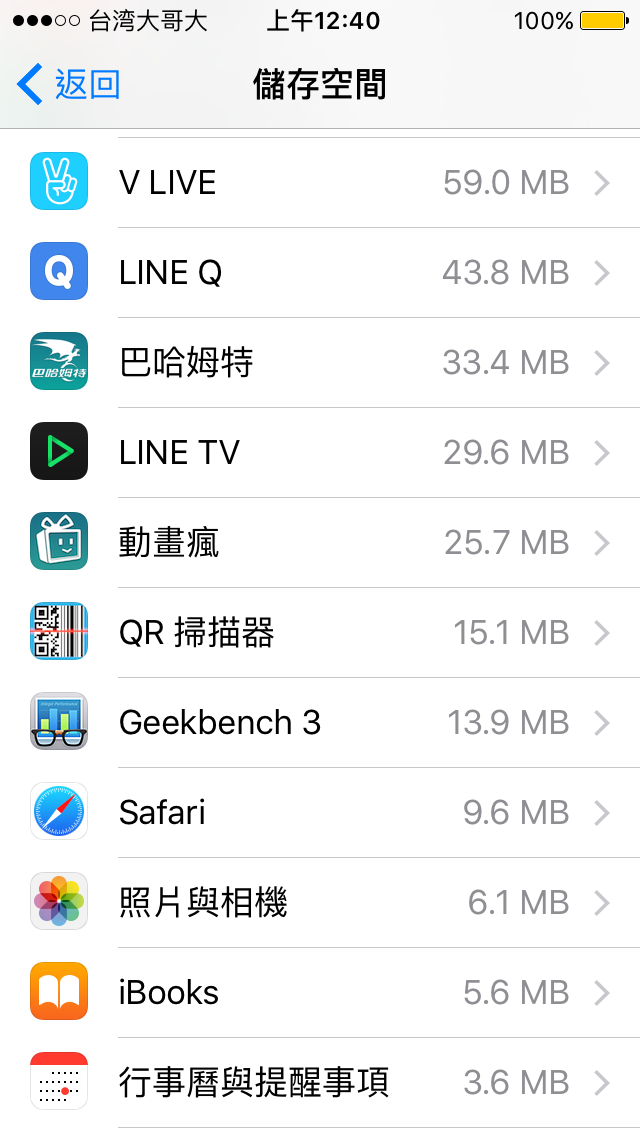Go back with the 返回 button

68,85
